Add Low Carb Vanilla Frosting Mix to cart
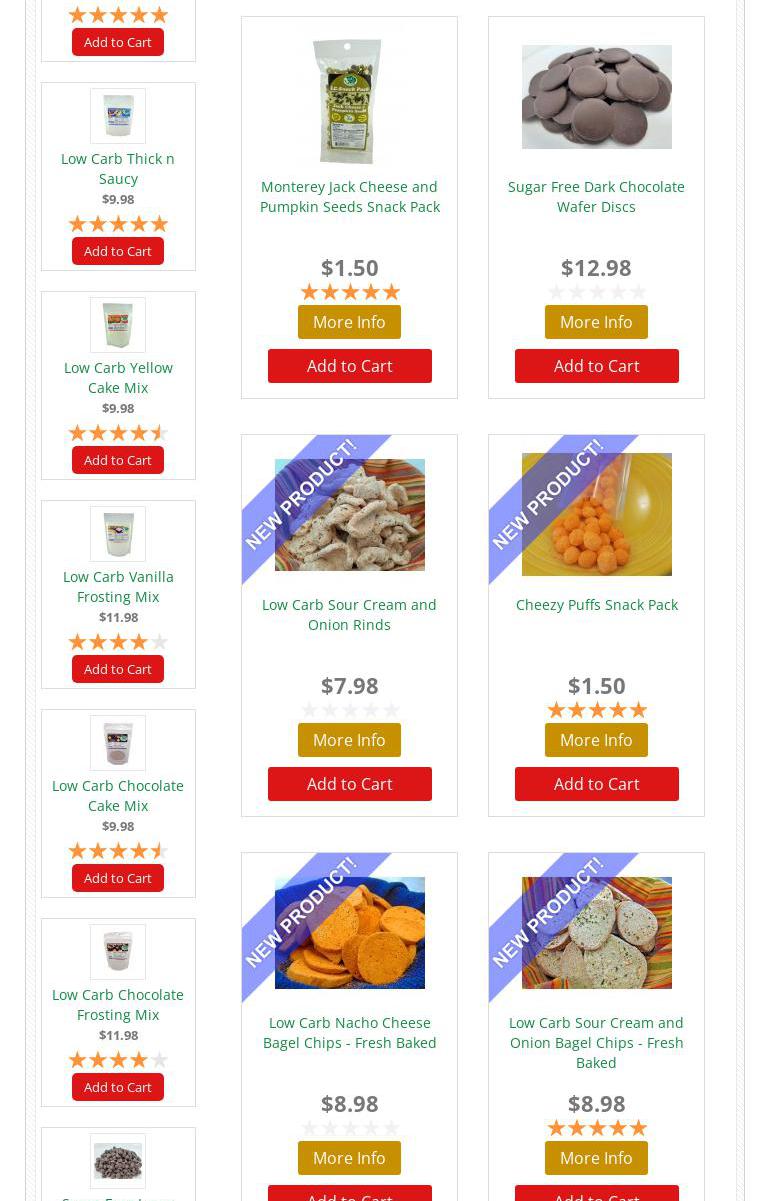This screenshot has width=770, height=1201. point(118,669)
